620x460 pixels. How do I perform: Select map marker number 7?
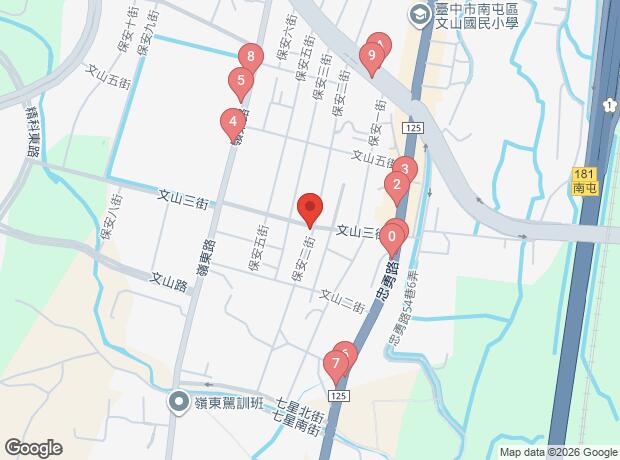[x=335, y=363]
